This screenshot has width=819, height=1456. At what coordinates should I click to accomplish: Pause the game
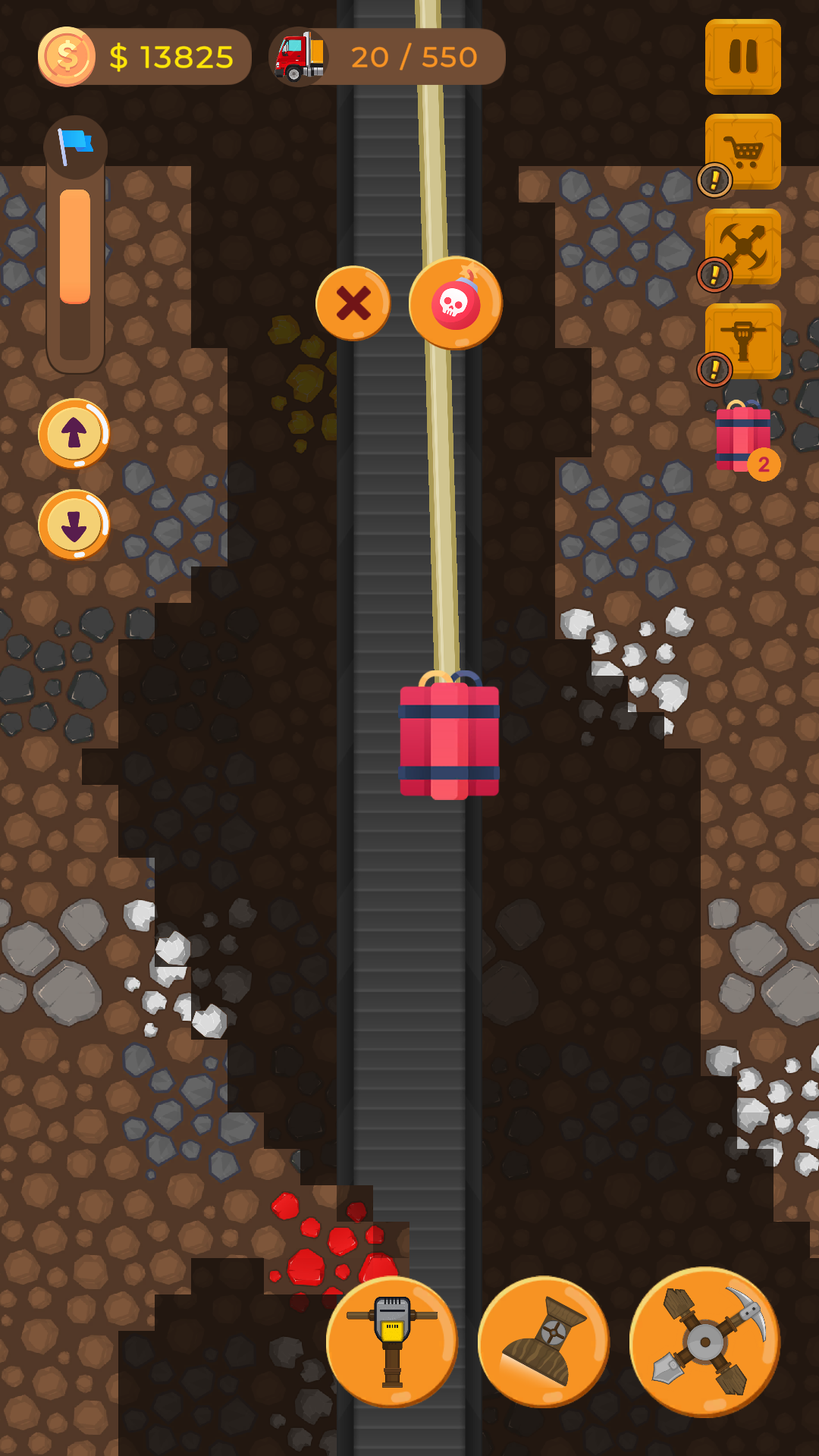742,57
